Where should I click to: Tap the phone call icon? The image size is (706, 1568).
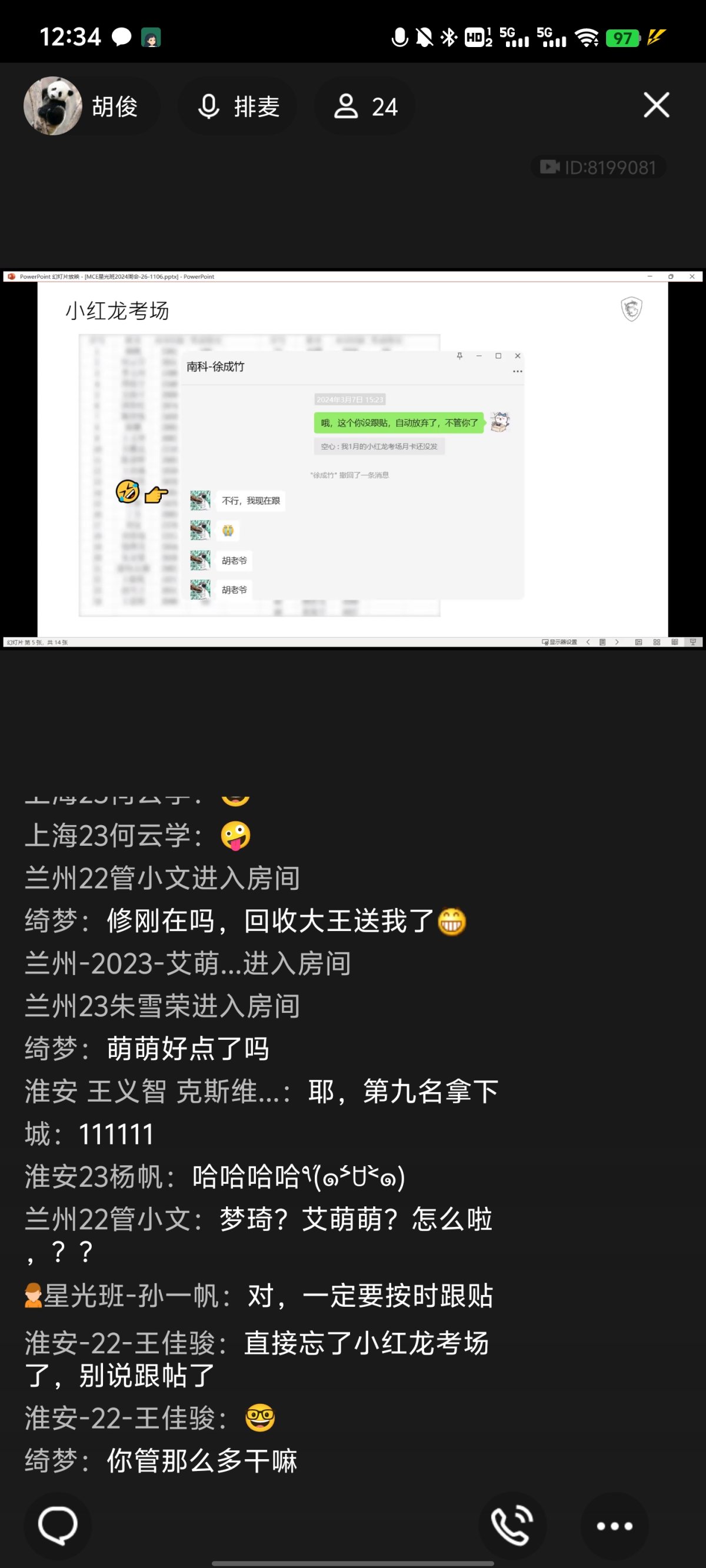coord(512,1526)
